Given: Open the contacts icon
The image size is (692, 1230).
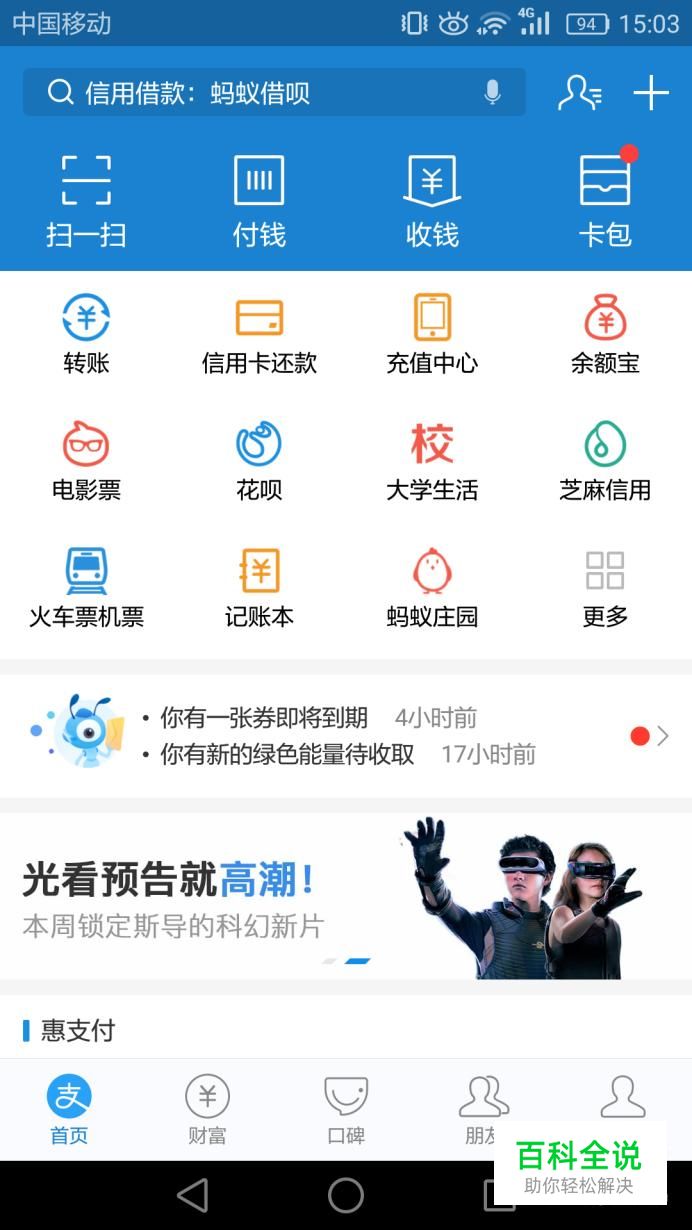Looking at the screenshot, I should point(579,93).
